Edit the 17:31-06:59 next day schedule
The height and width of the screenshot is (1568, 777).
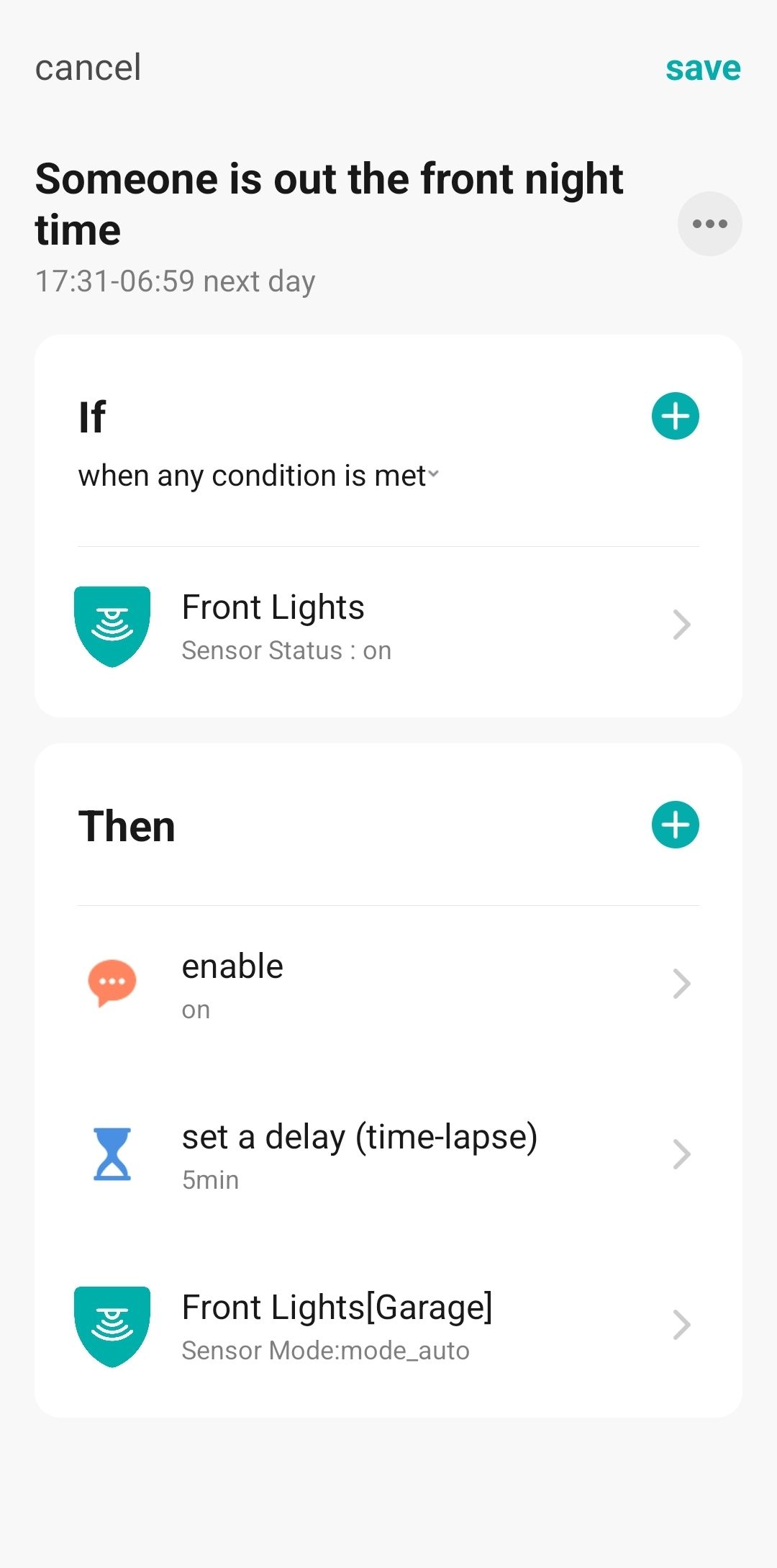tap(174, 281)
